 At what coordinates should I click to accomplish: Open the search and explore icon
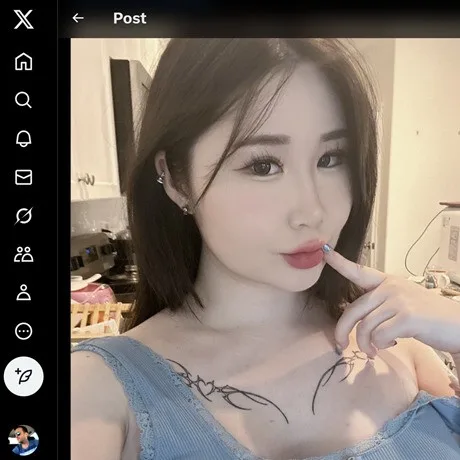tap(24, 100)
